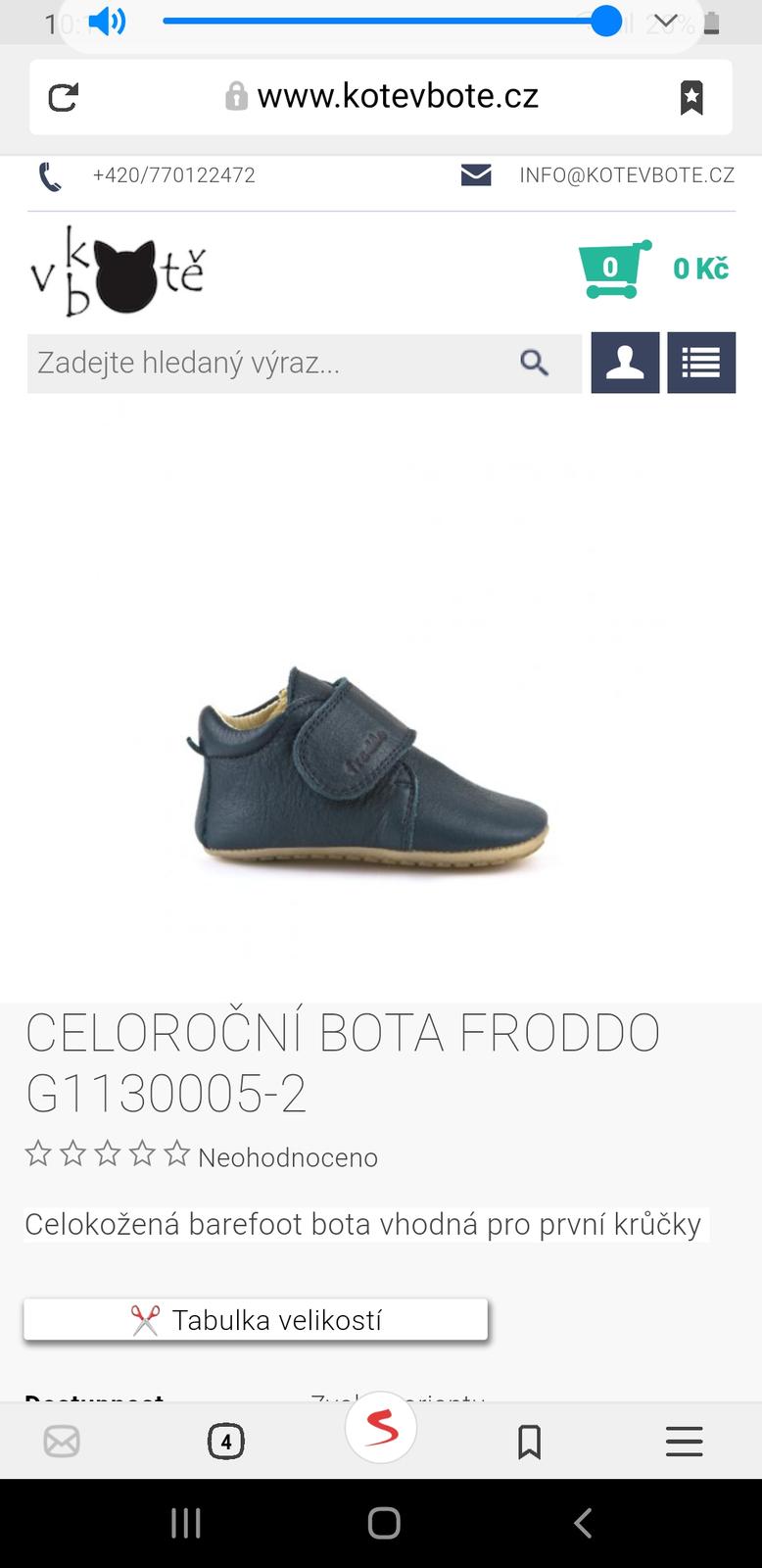Open the Seznam home button
The height and width of the screenshot is (1568, 762).
[381, 1429]
